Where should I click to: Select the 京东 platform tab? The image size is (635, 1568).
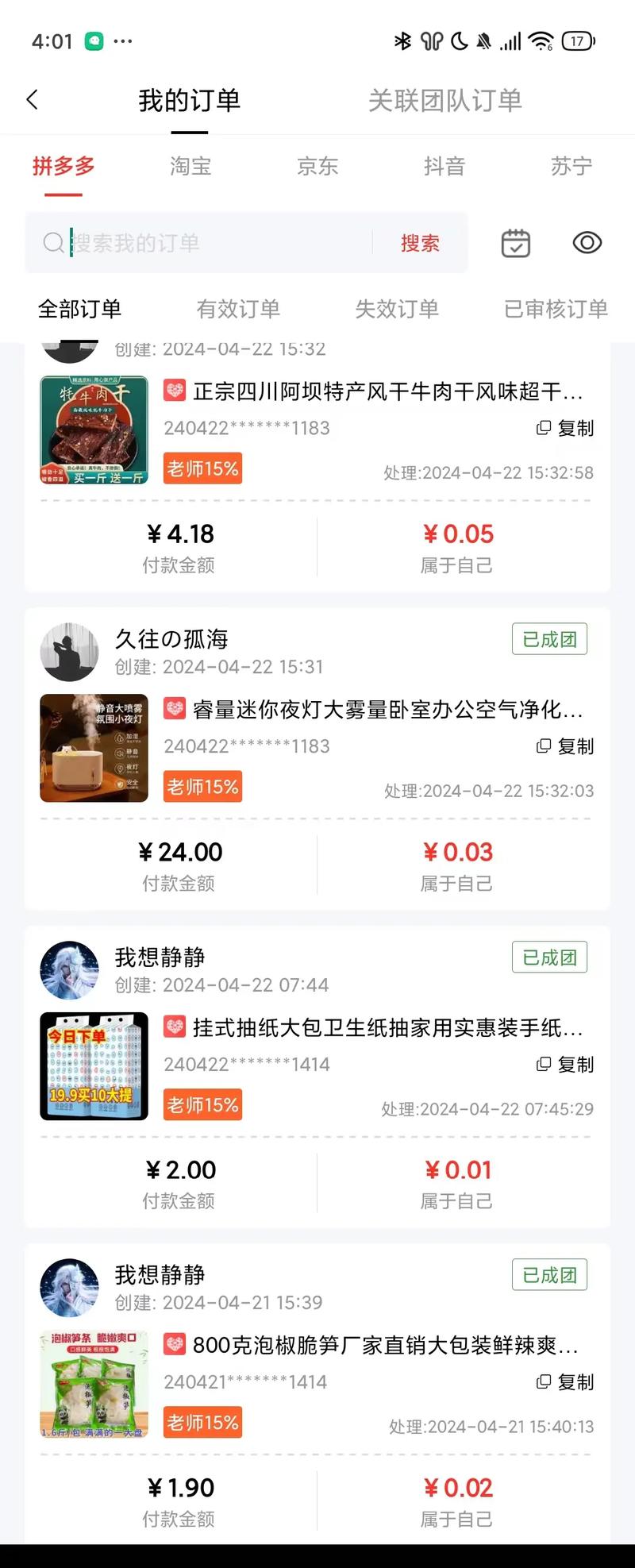click(x=317, y=166)
